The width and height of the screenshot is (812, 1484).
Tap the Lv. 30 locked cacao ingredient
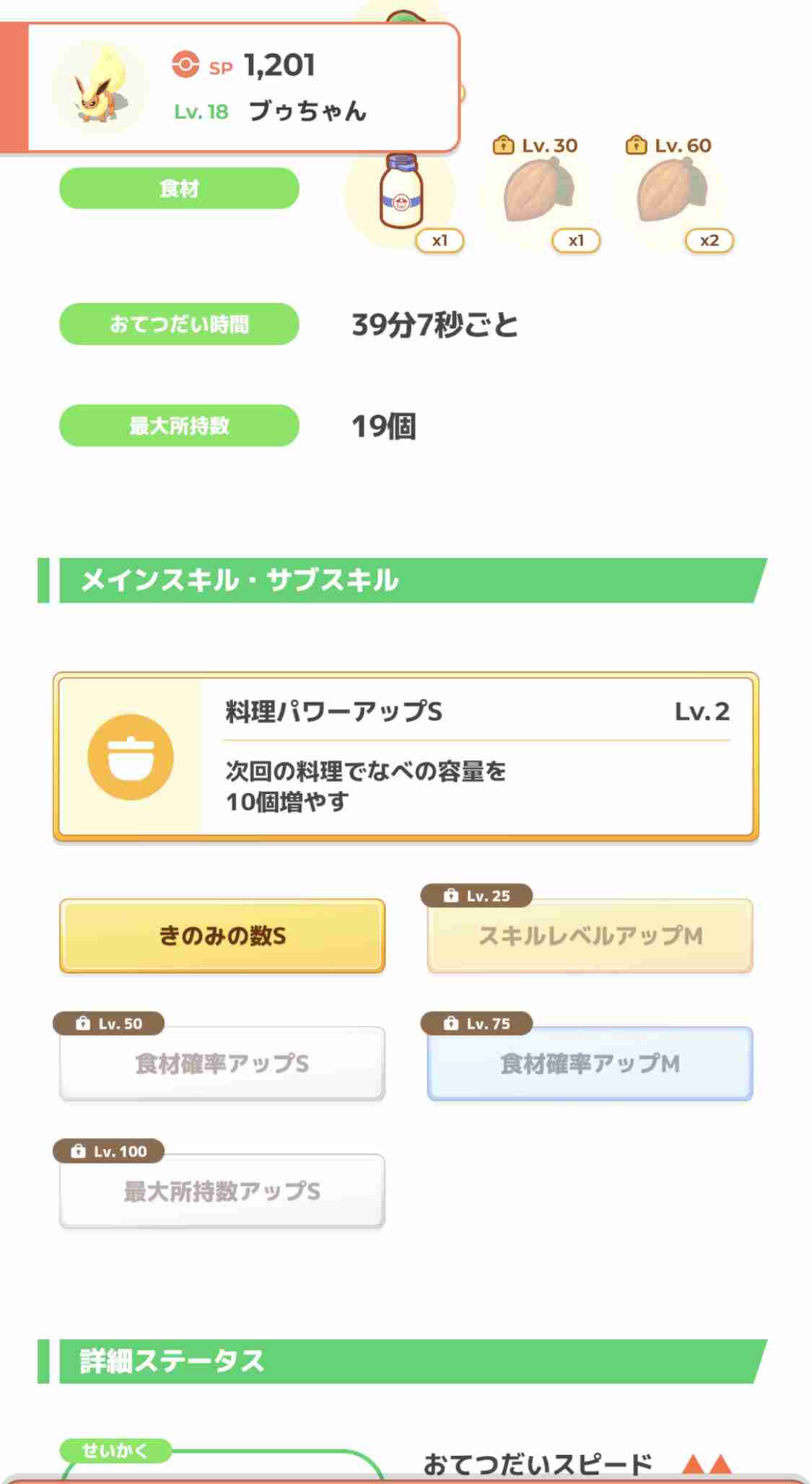[x=538, y=192]
